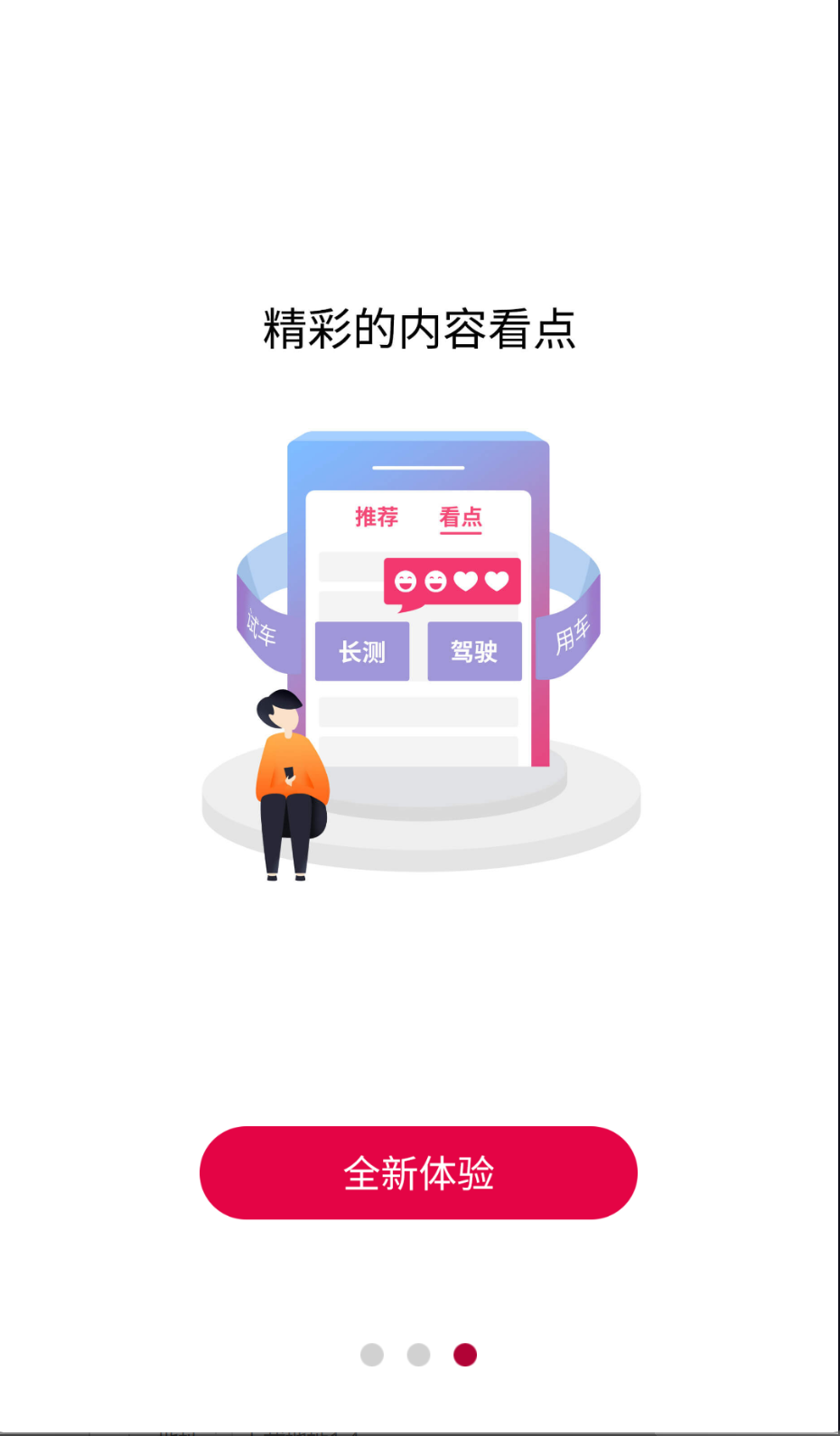Tap the underline beneath the 看点 tab
Screen dimensions: 840x1436
point(460,534)
